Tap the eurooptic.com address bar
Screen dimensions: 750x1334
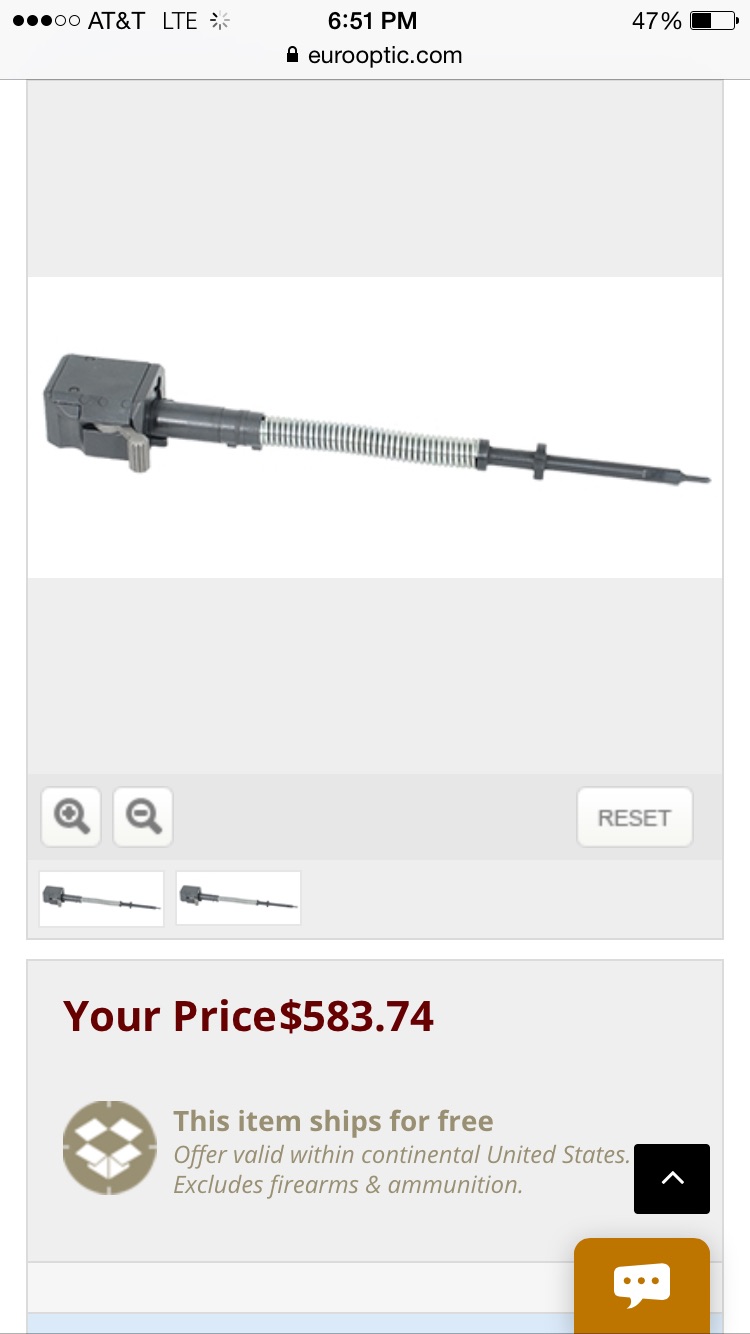point(374,55)
